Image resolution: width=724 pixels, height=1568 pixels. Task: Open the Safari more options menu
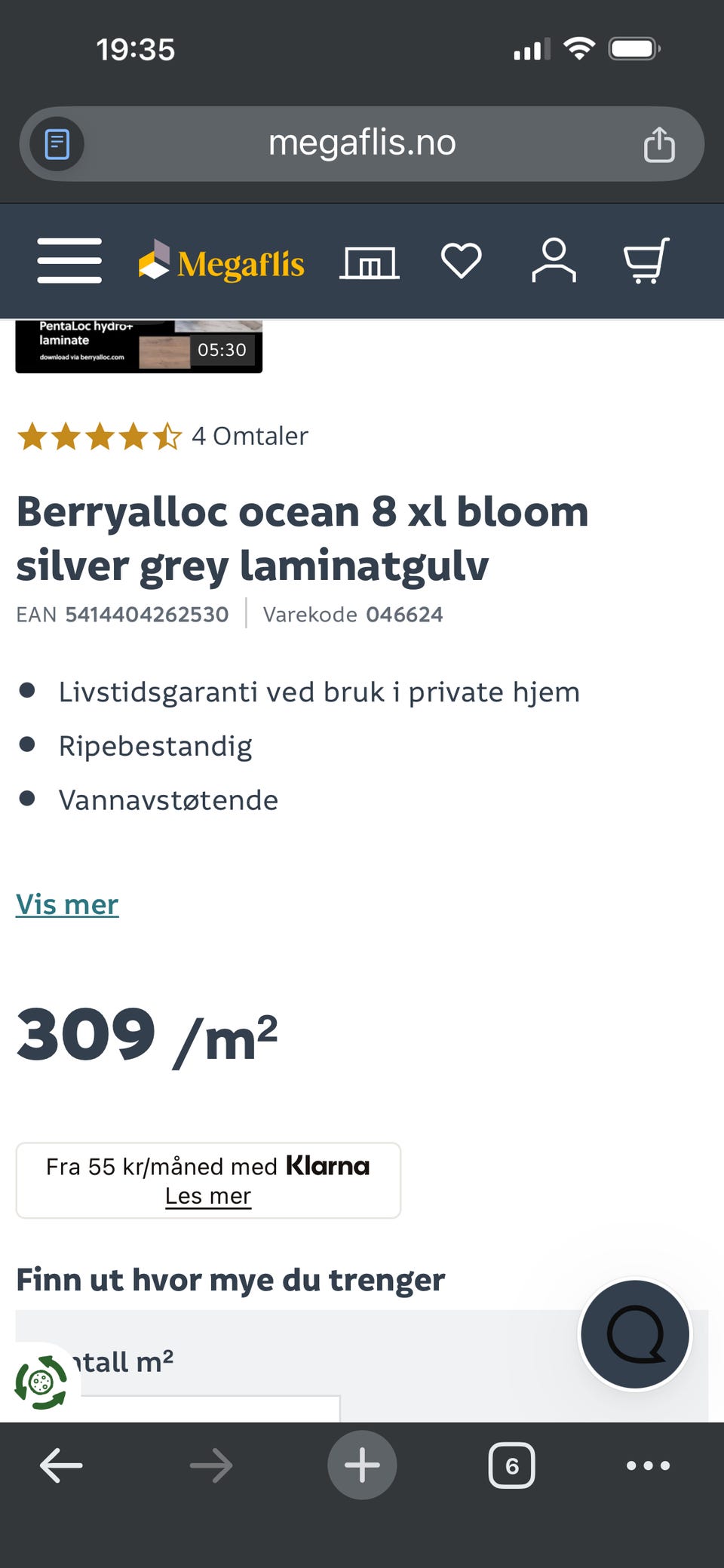coord(647,1464)
